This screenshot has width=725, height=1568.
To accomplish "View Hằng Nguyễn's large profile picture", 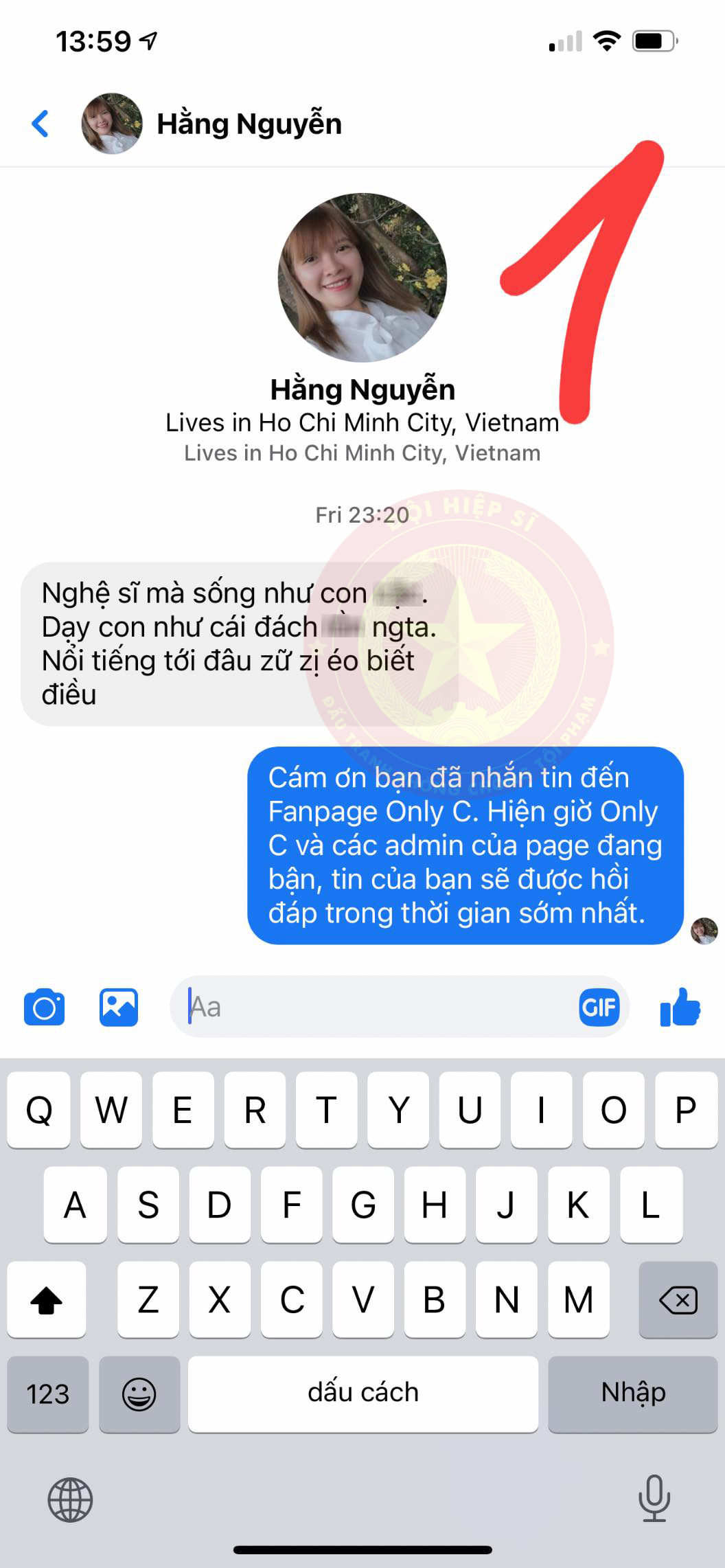I will coord(362,277).
